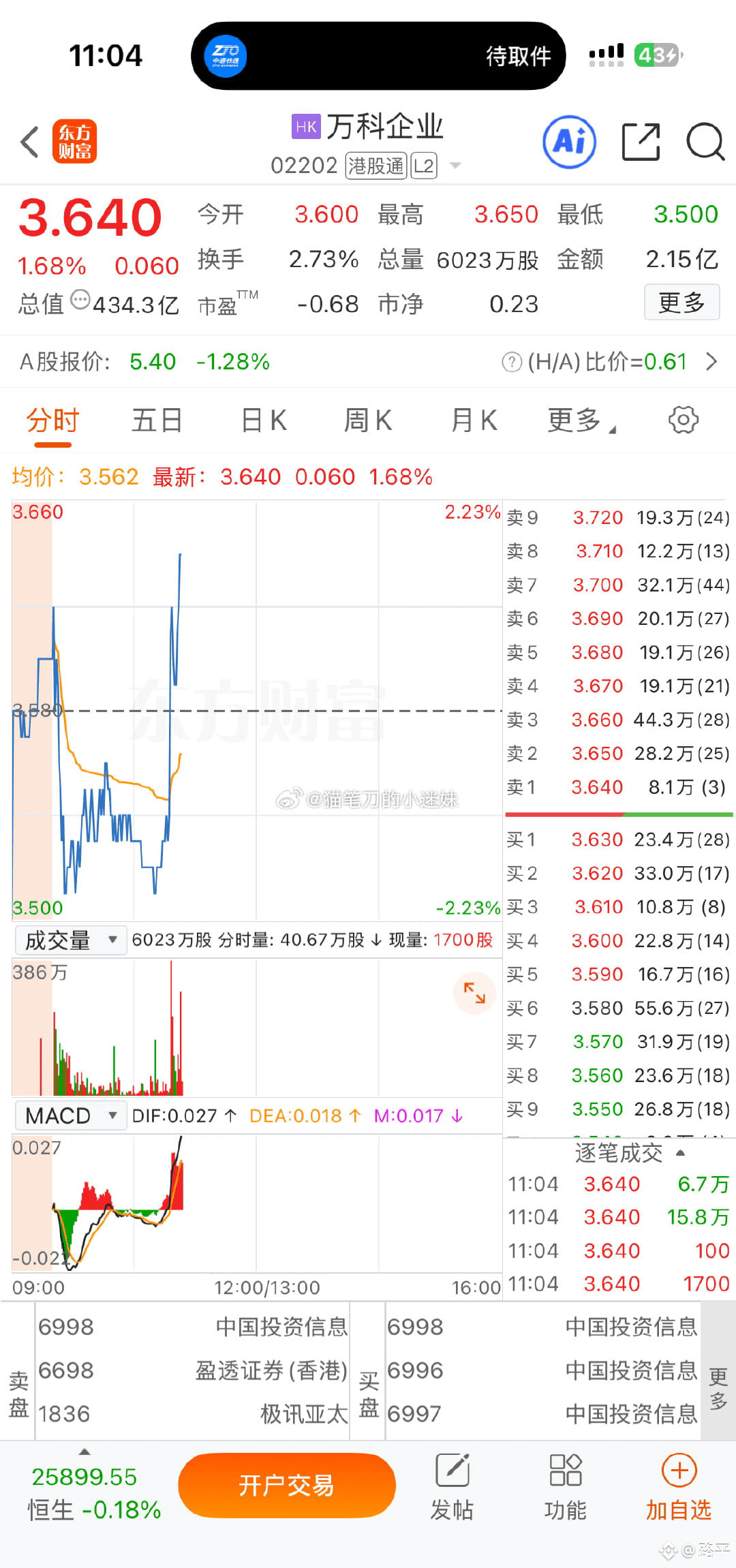Screen dimensions: 736x1568
Task: Share this stock page
Action: click(x=641, y=142)
